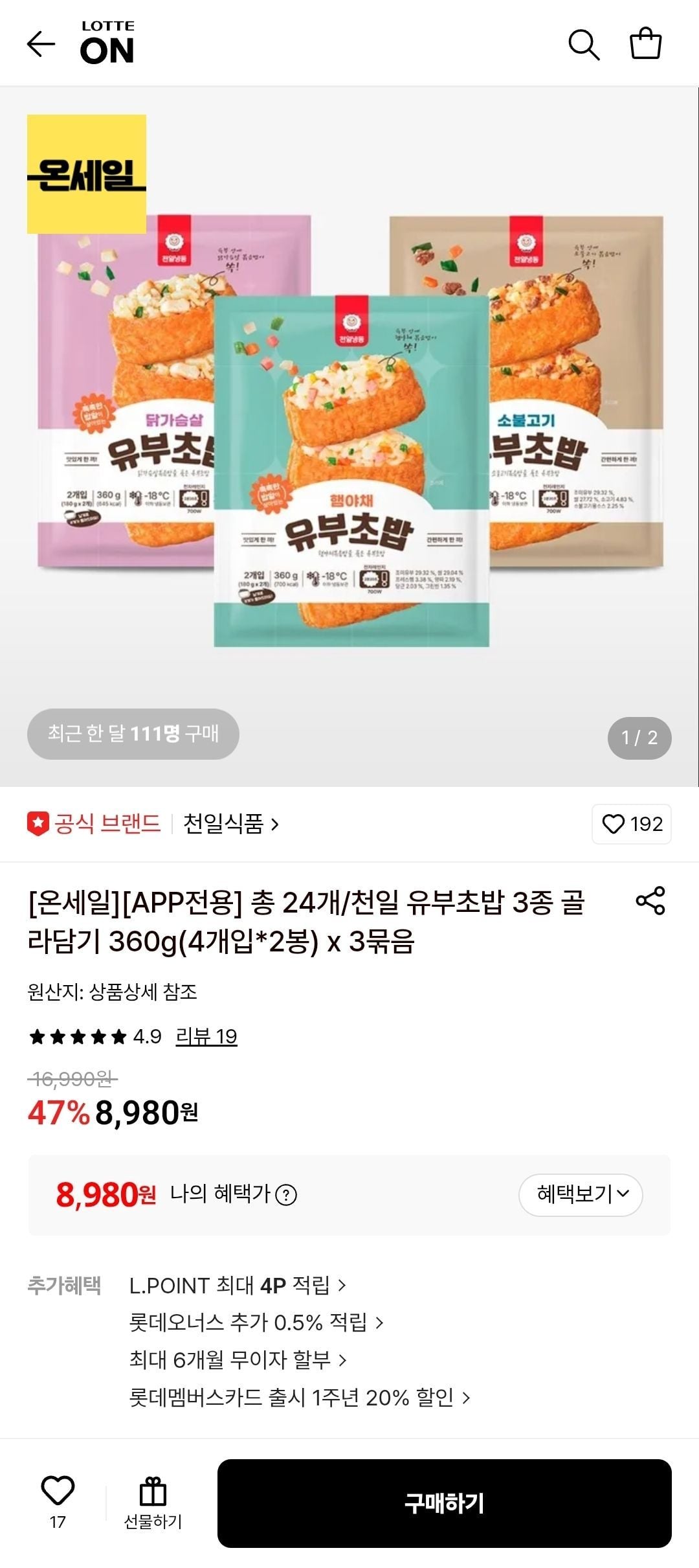699x1568 pixels.
Task: Go back using the top arrow
Action: click(41, 44)
